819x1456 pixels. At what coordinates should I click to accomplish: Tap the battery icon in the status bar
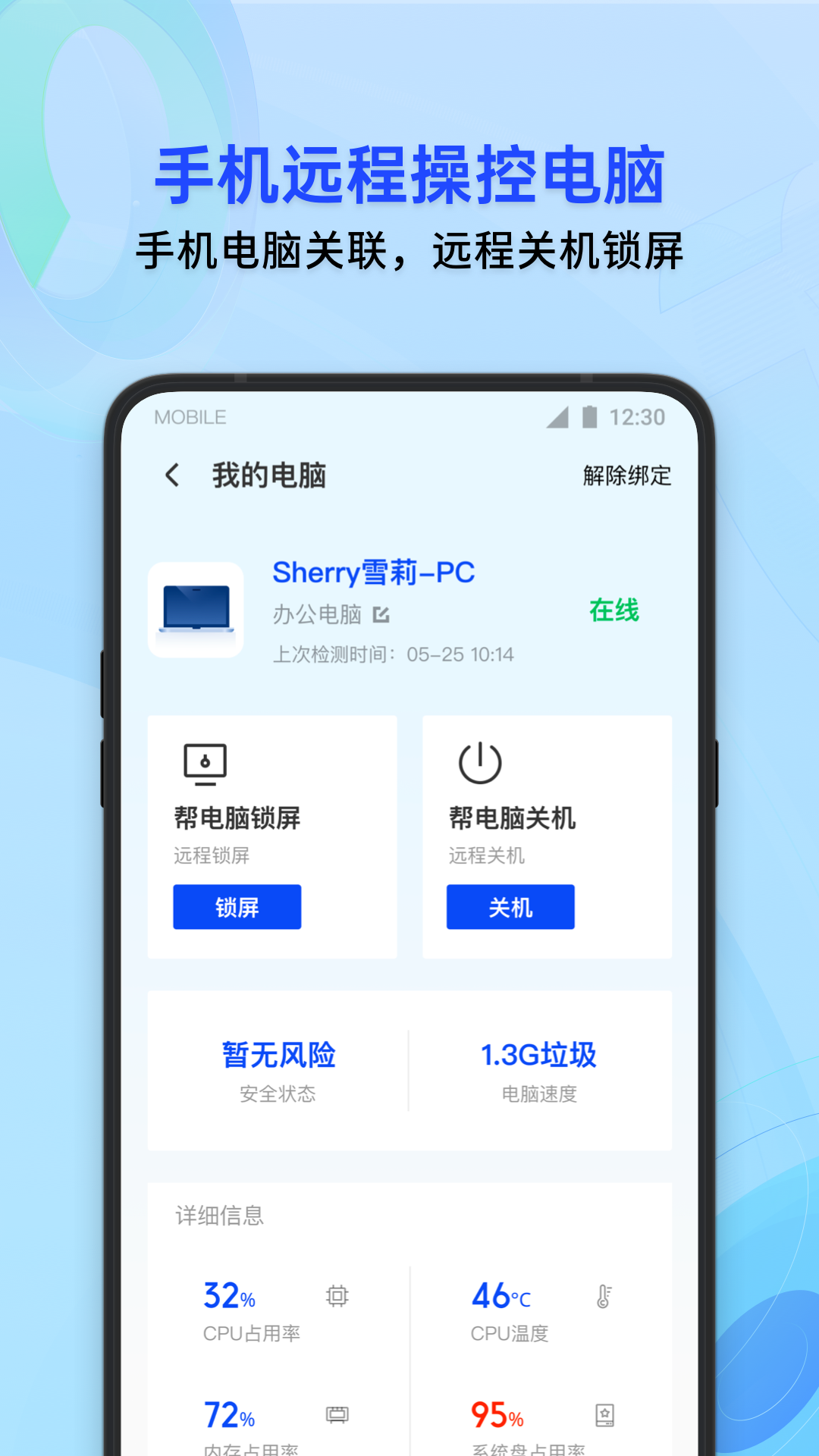(588, 416)
